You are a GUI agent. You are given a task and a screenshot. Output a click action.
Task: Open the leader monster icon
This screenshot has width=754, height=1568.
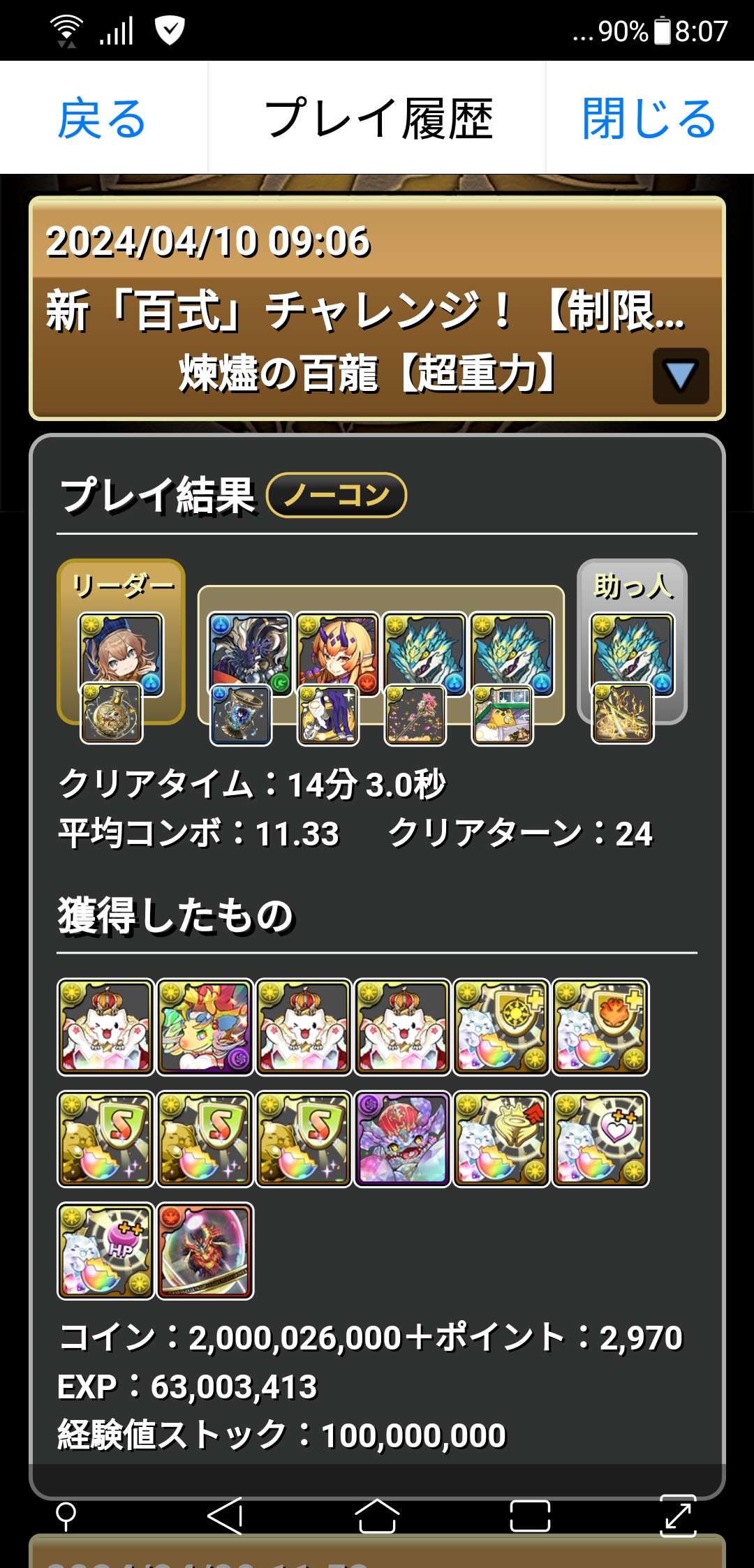pos(121,655)
